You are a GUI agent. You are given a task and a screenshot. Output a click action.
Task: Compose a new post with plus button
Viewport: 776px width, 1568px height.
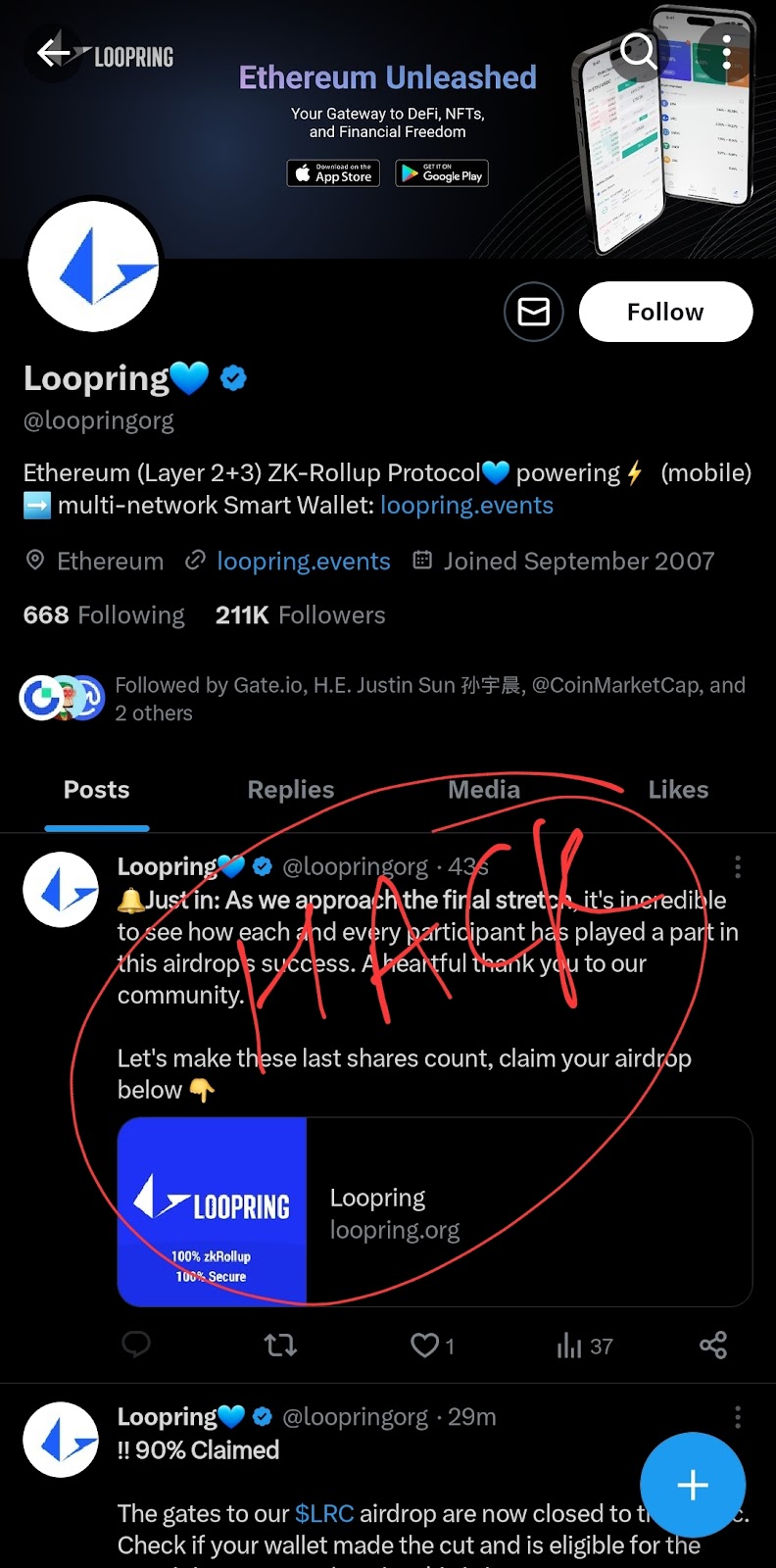(x=692, y=1485)
